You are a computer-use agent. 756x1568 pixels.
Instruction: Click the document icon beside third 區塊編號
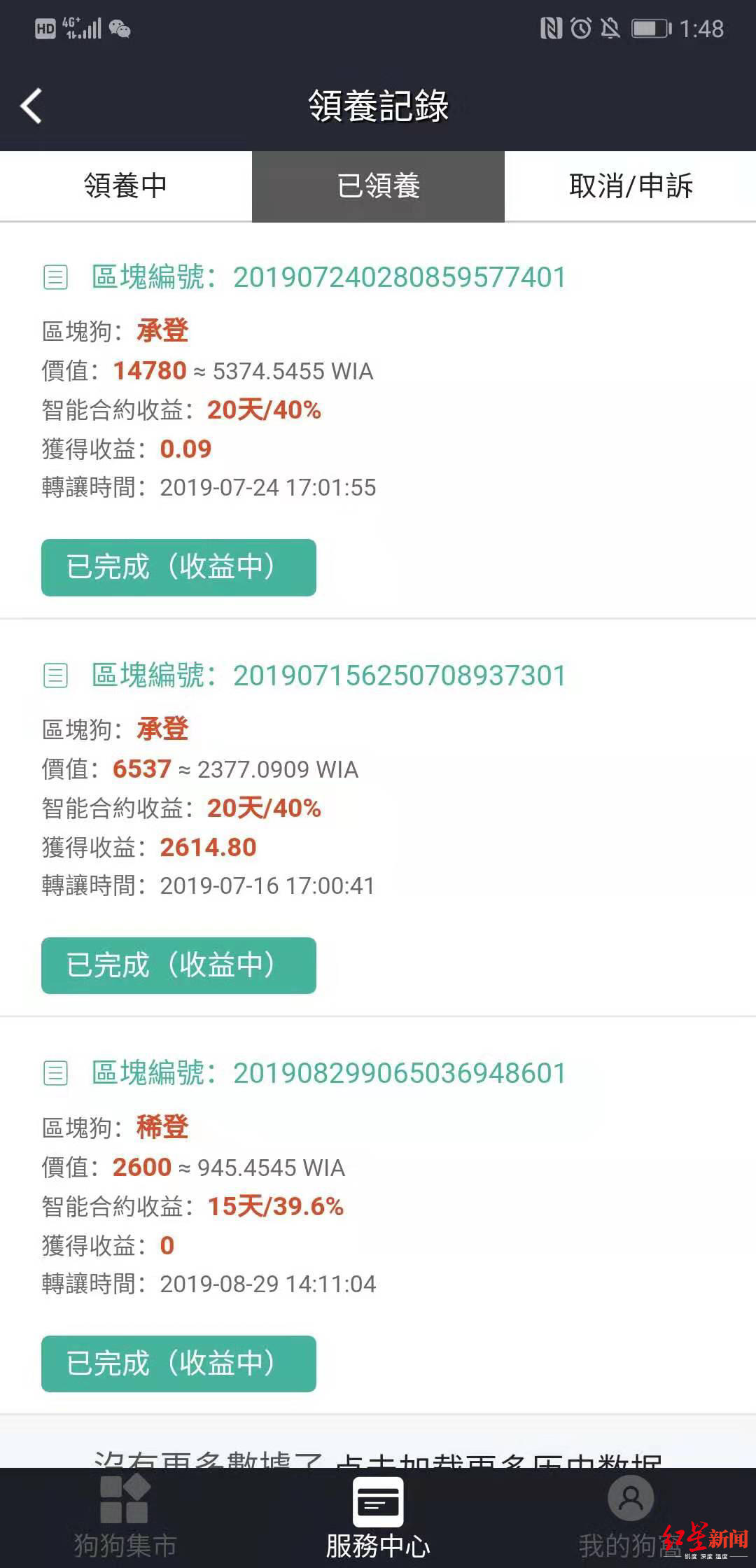point(58,1072)
